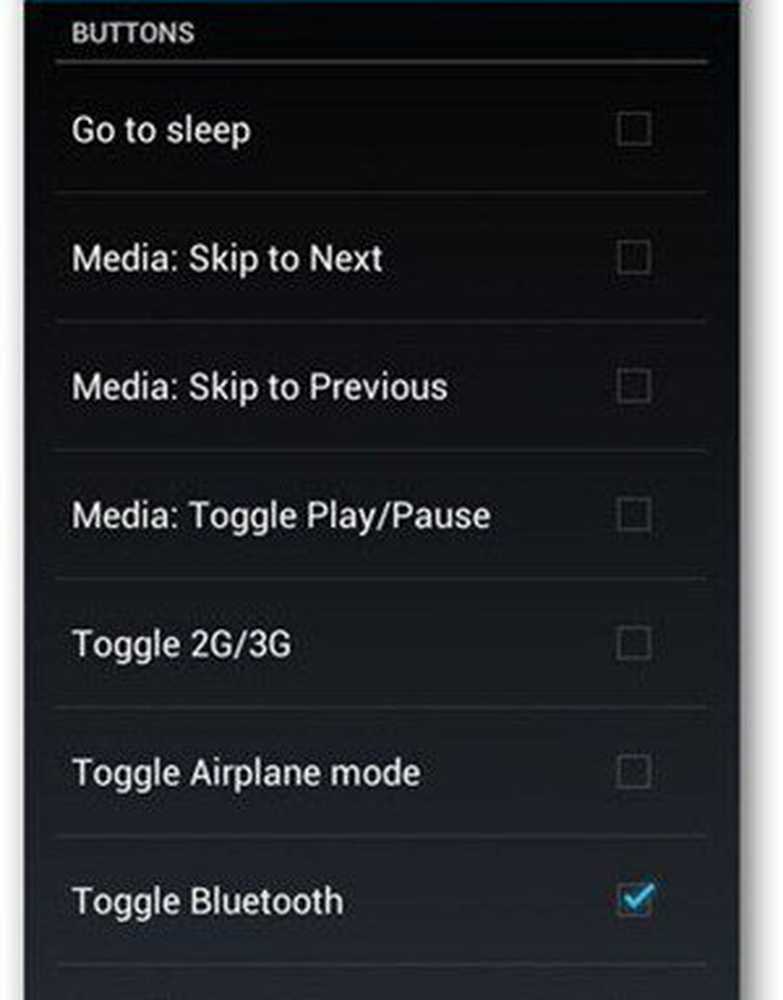Uncheck the Toggle Bluetooth checkbox
This screenshot has height=1000, width=783.
(x=633, y=899)
